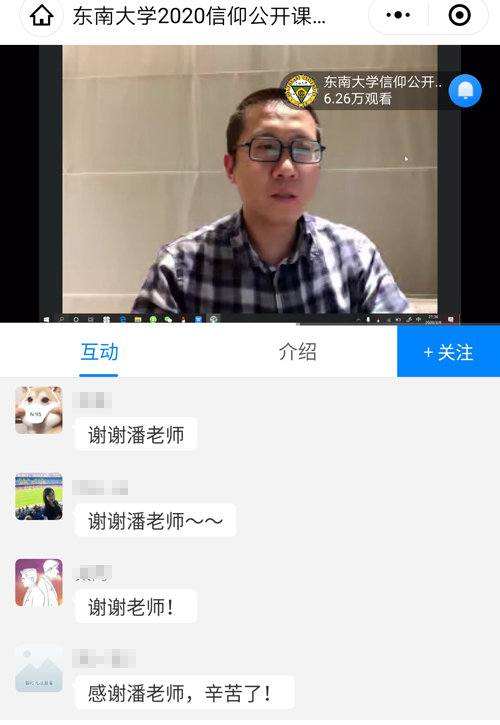The height and width of the screenshot is (725, 500).
Task: Open the three-dot more menu
Action: coord(398,15)
